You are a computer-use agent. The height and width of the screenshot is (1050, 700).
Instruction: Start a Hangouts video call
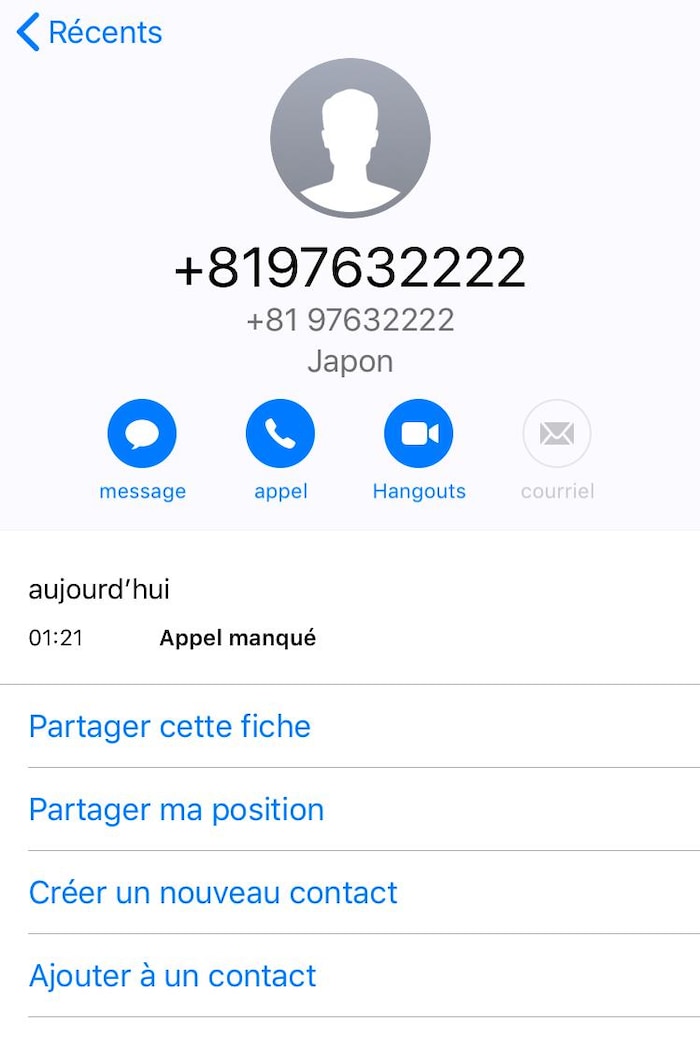pos(419,434)
